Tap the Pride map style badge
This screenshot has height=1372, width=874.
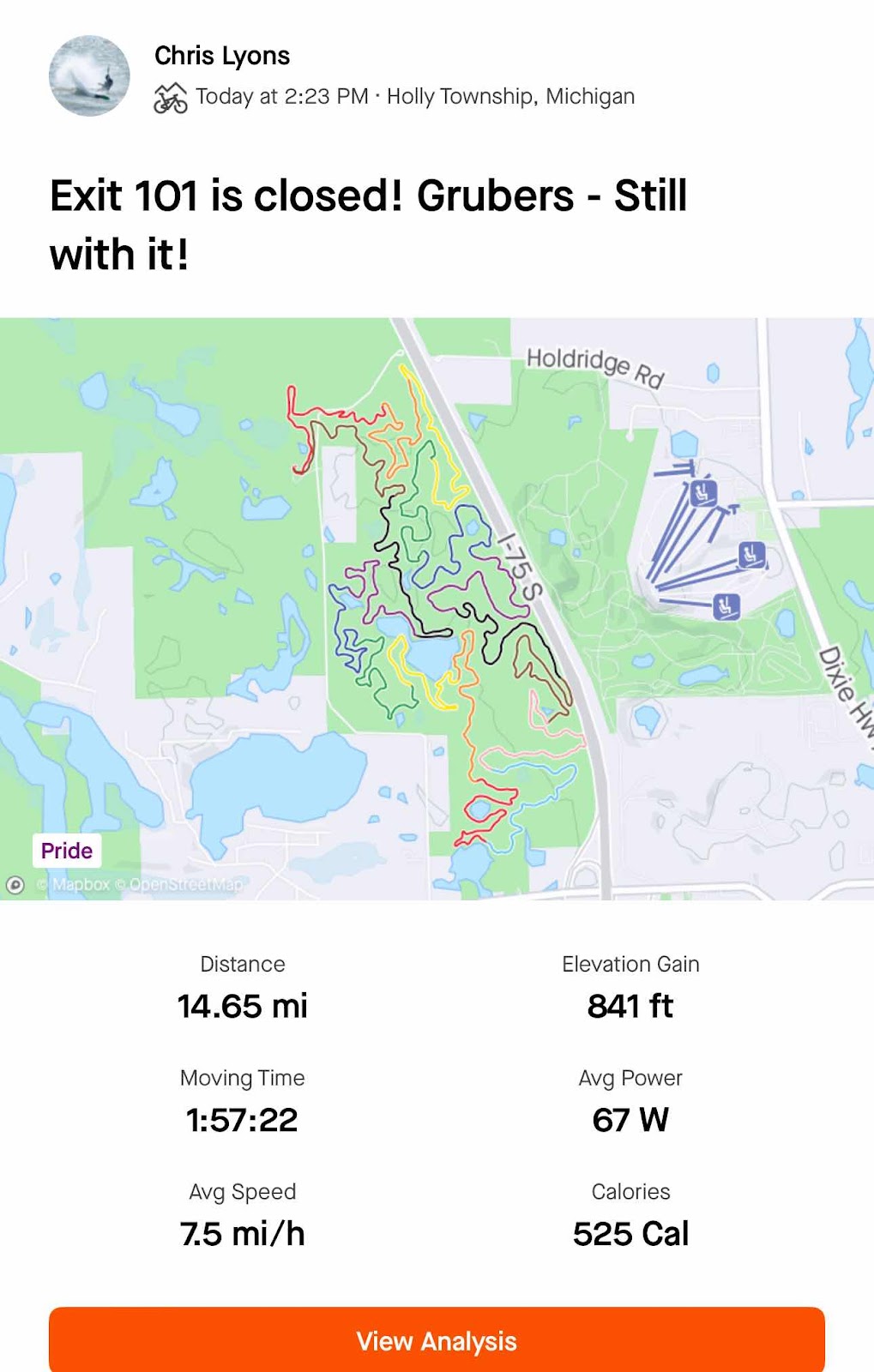(x=67, y=851)
